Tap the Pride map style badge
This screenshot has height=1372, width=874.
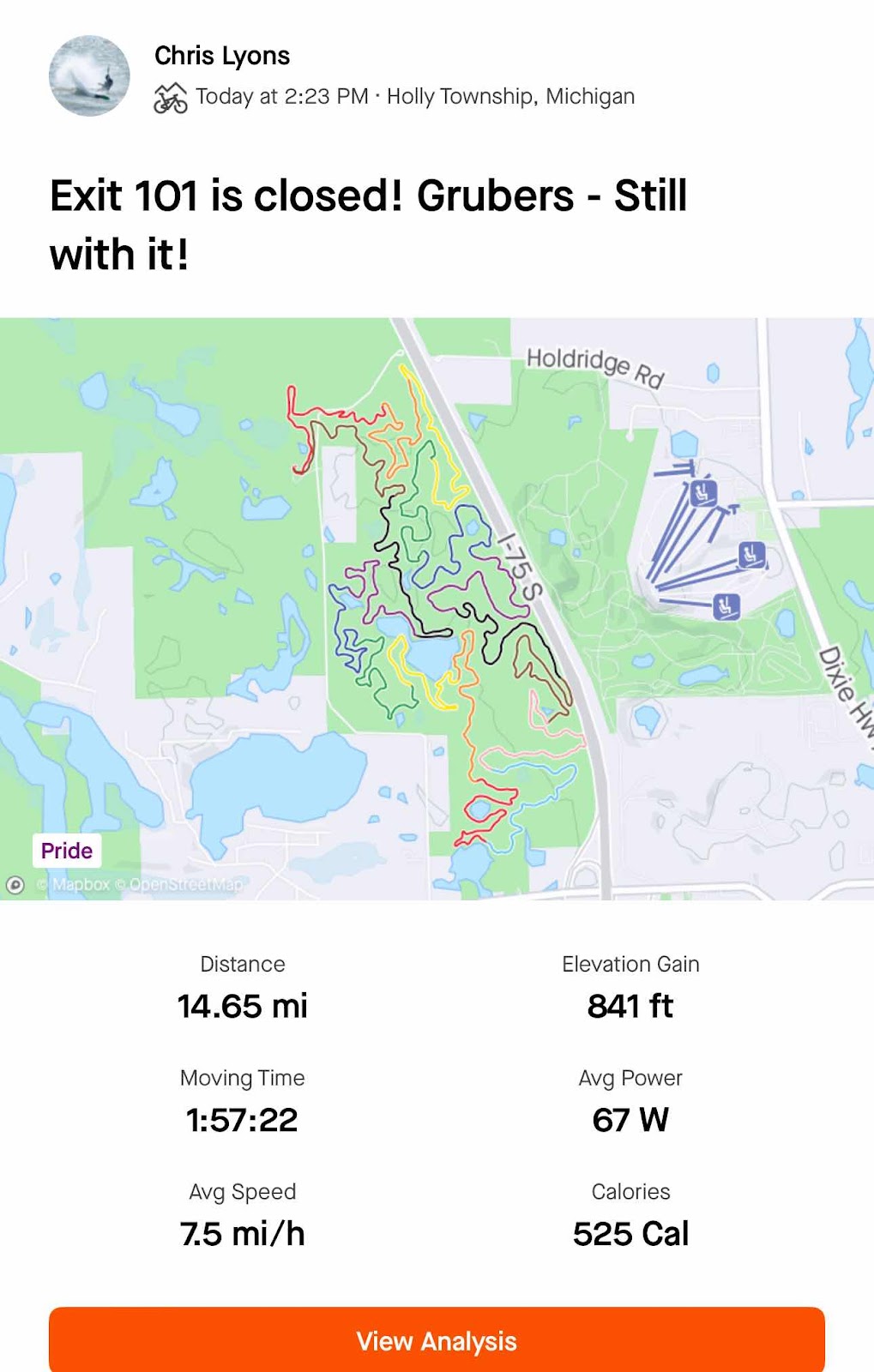(x=67, y=851)
